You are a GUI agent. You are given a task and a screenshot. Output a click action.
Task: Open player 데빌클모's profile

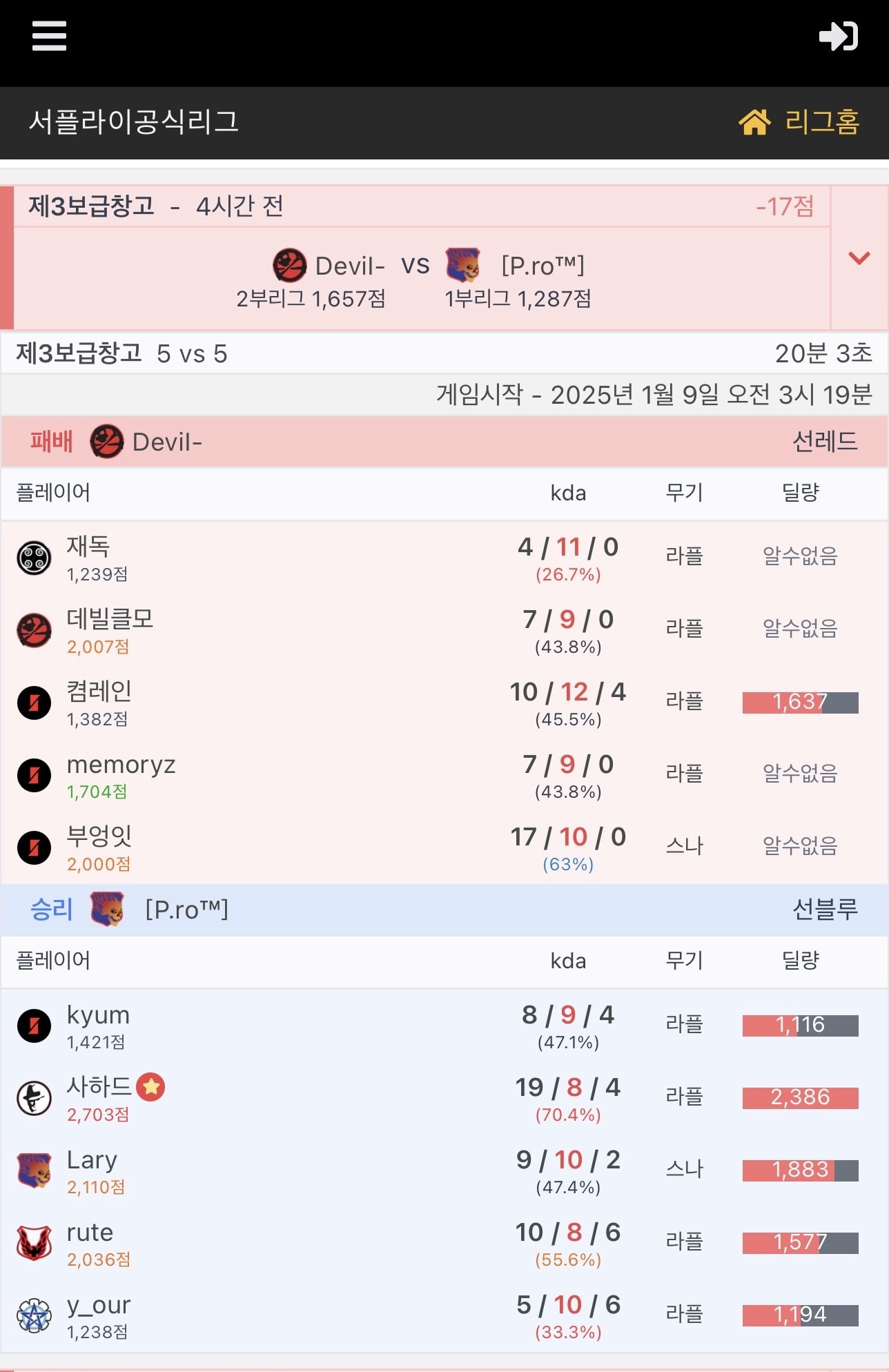(x=109, y=619)
